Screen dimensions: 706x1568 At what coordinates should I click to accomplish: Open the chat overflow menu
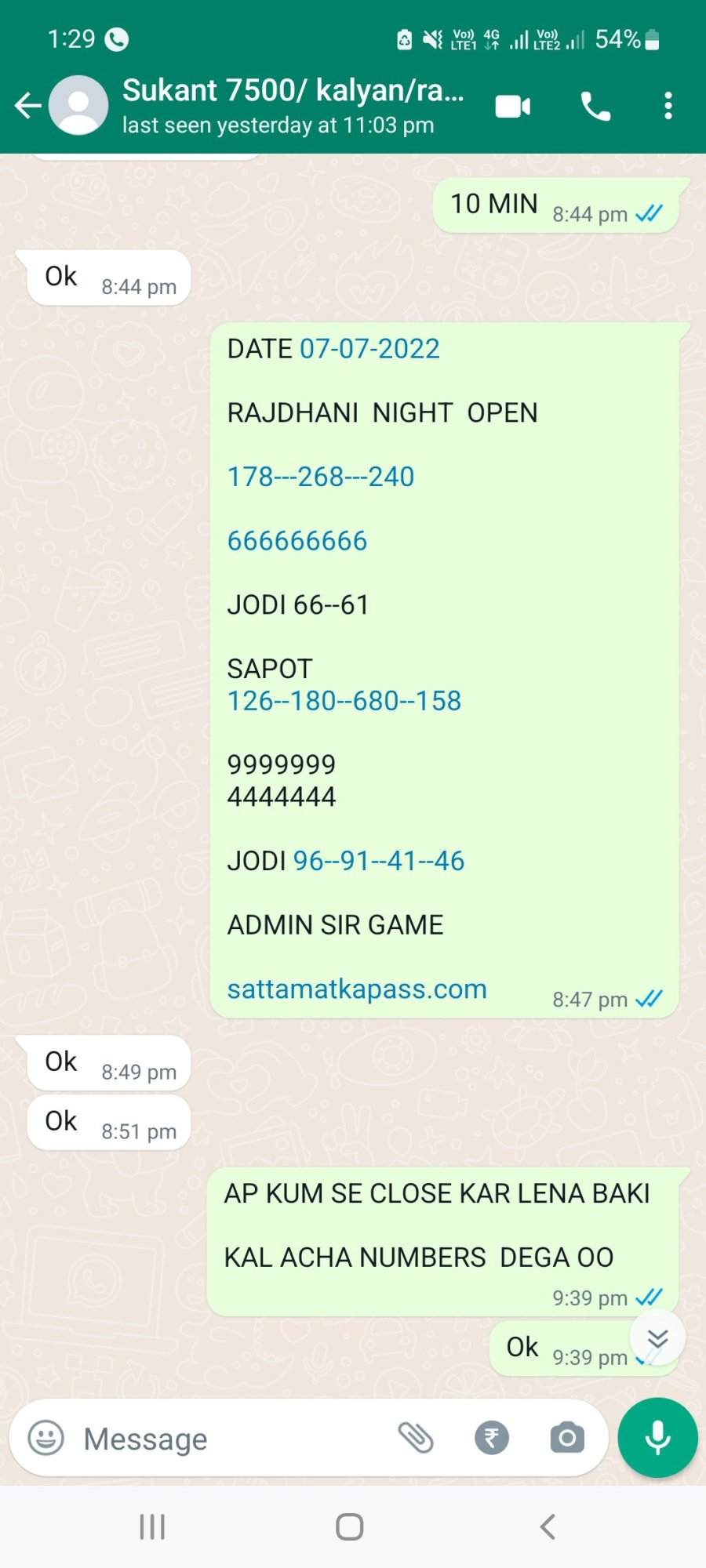pyautogui.click(x=668, y=106)
